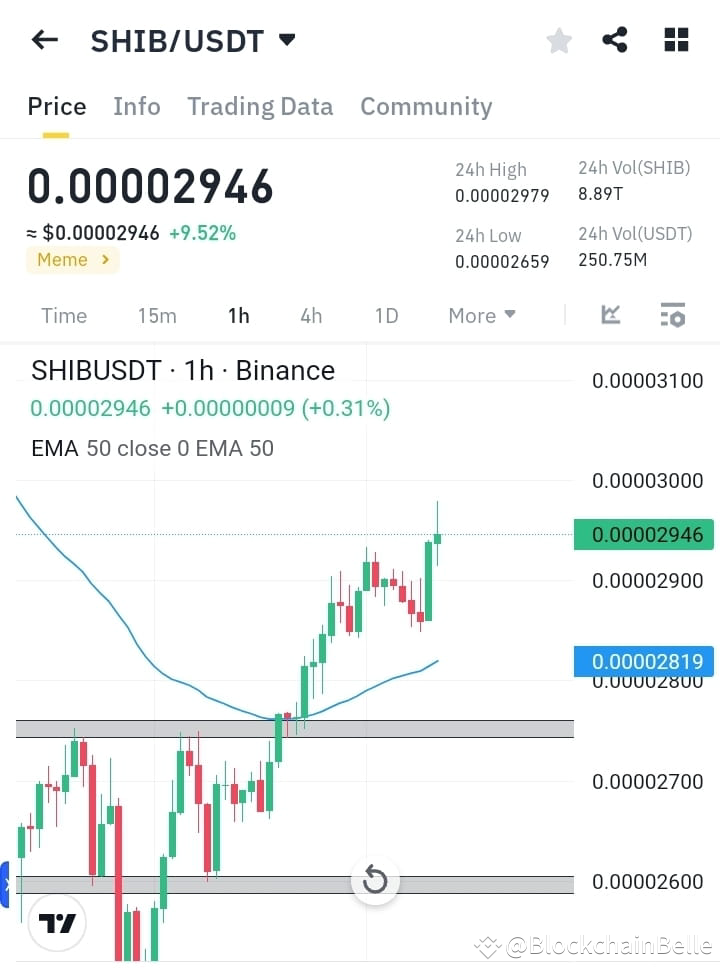The image size is (720, 968).
Task: Switch to the Trading Data tab
Action: pos(260,106)
